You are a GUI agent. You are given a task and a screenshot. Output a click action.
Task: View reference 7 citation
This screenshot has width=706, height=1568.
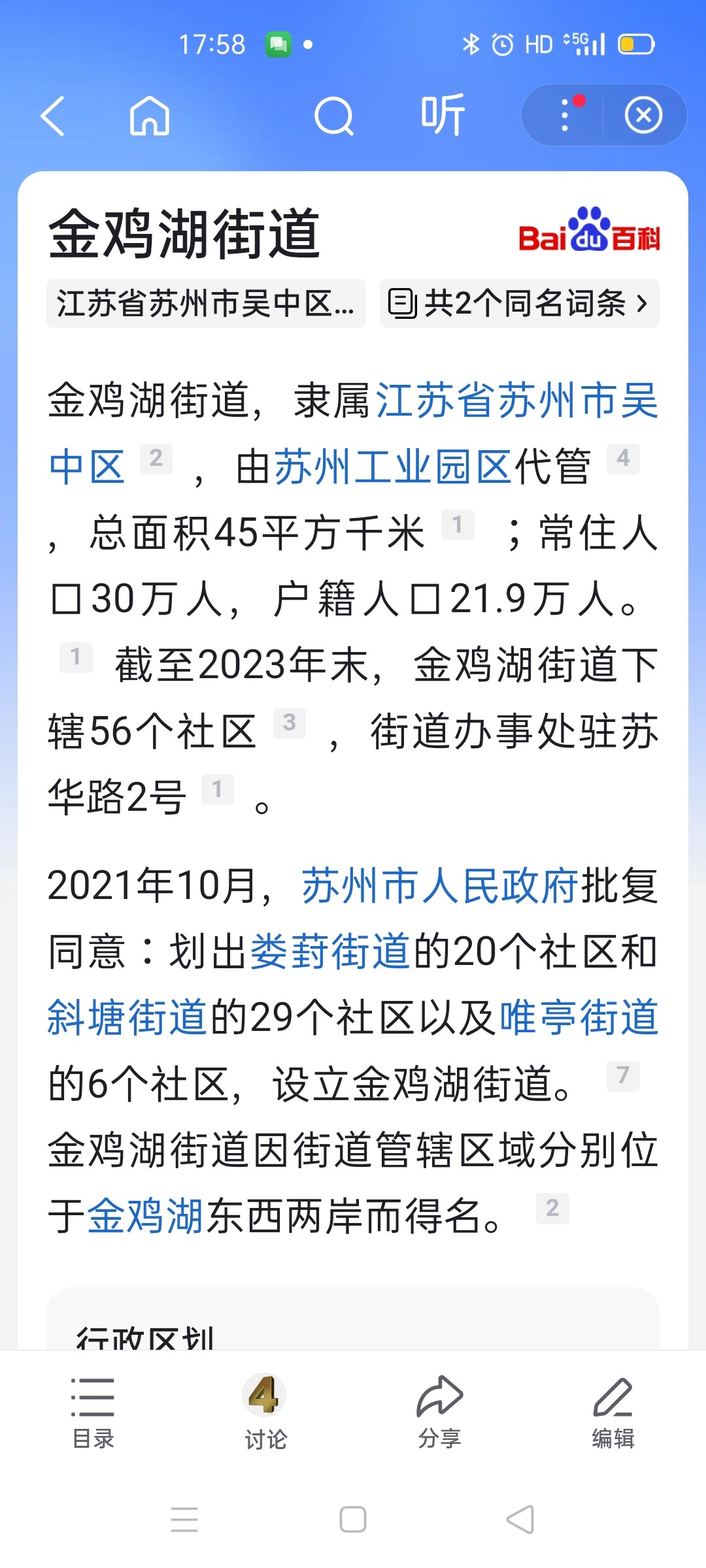[x=622, y=1076]
